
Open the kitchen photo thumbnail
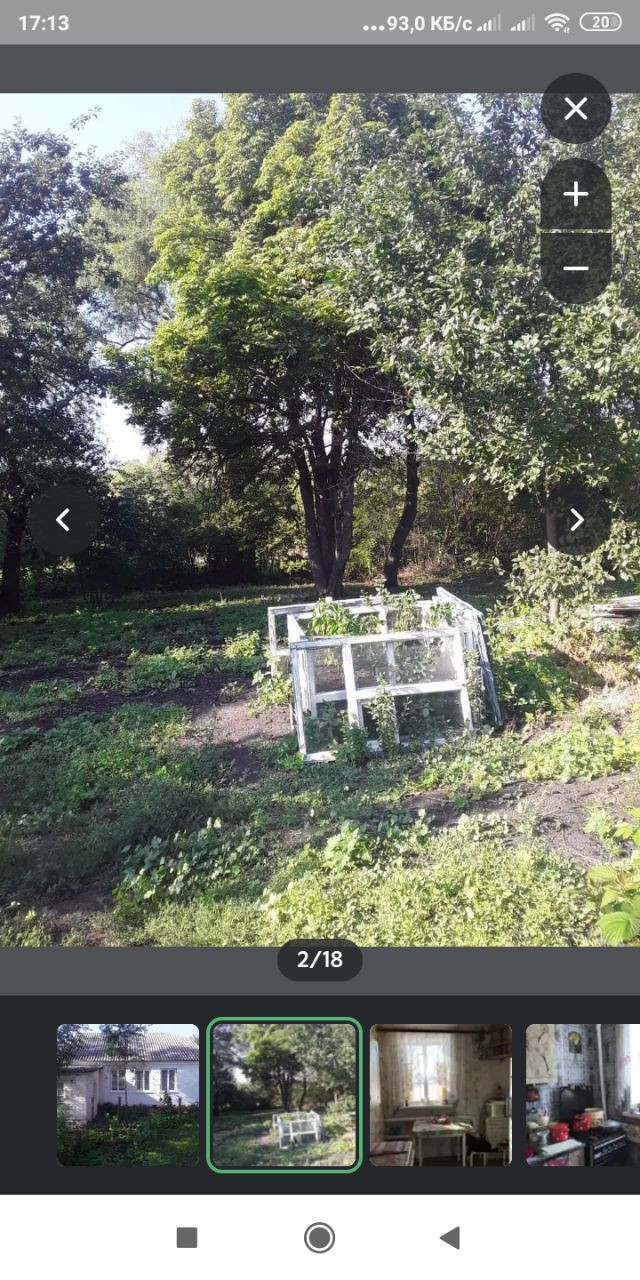click(x=582, y=1094)
